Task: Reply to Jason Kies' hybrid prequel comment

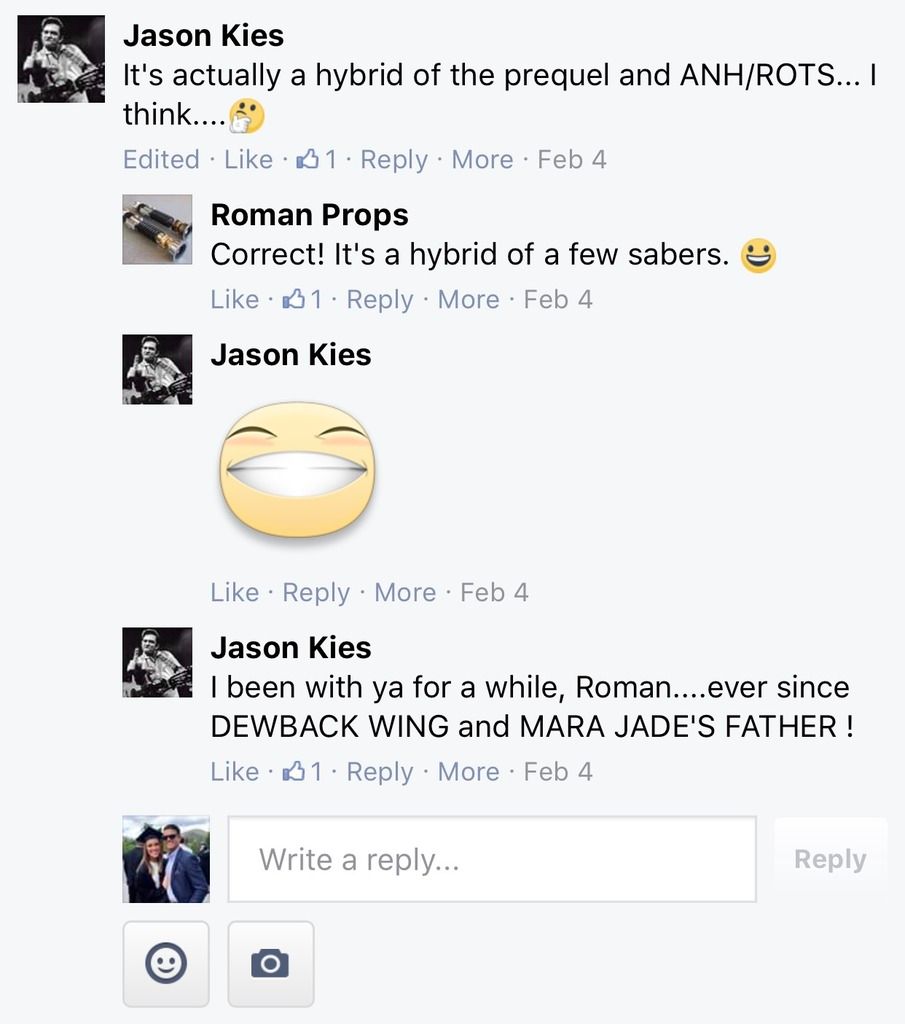Action: [x=393, y=160]
